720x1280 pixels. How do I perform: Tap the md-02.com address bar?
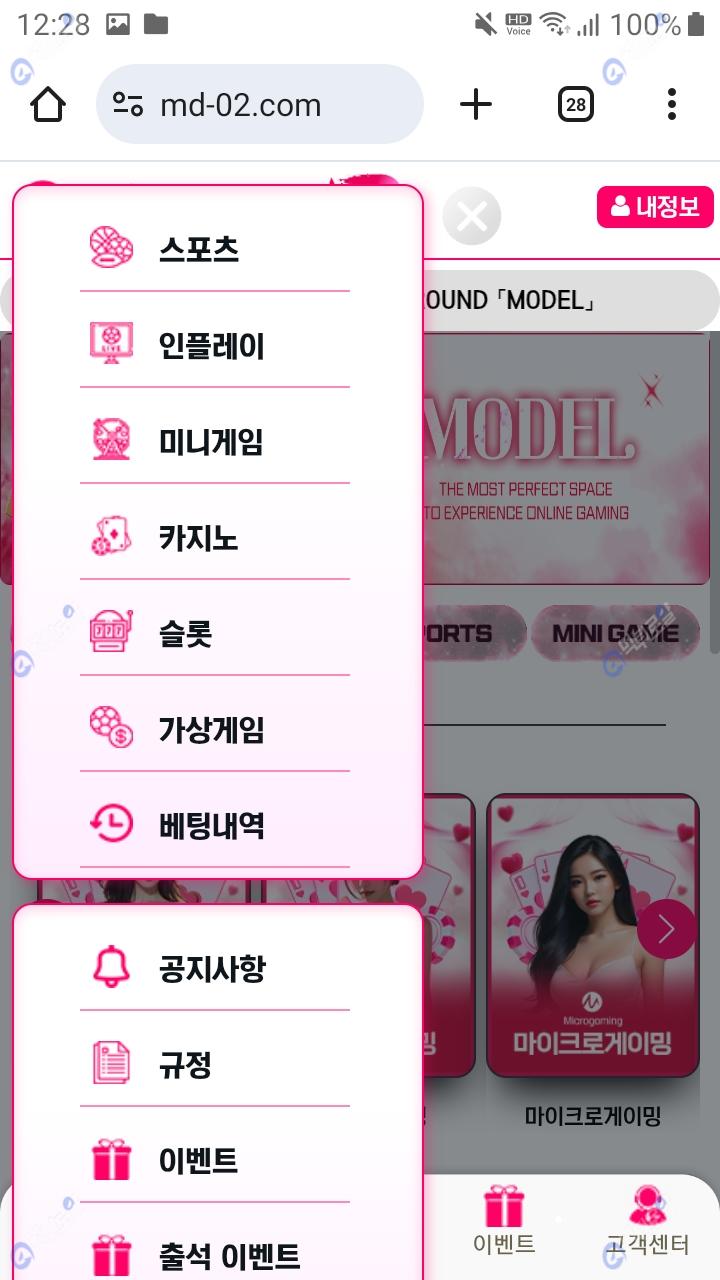pos(260,104)
